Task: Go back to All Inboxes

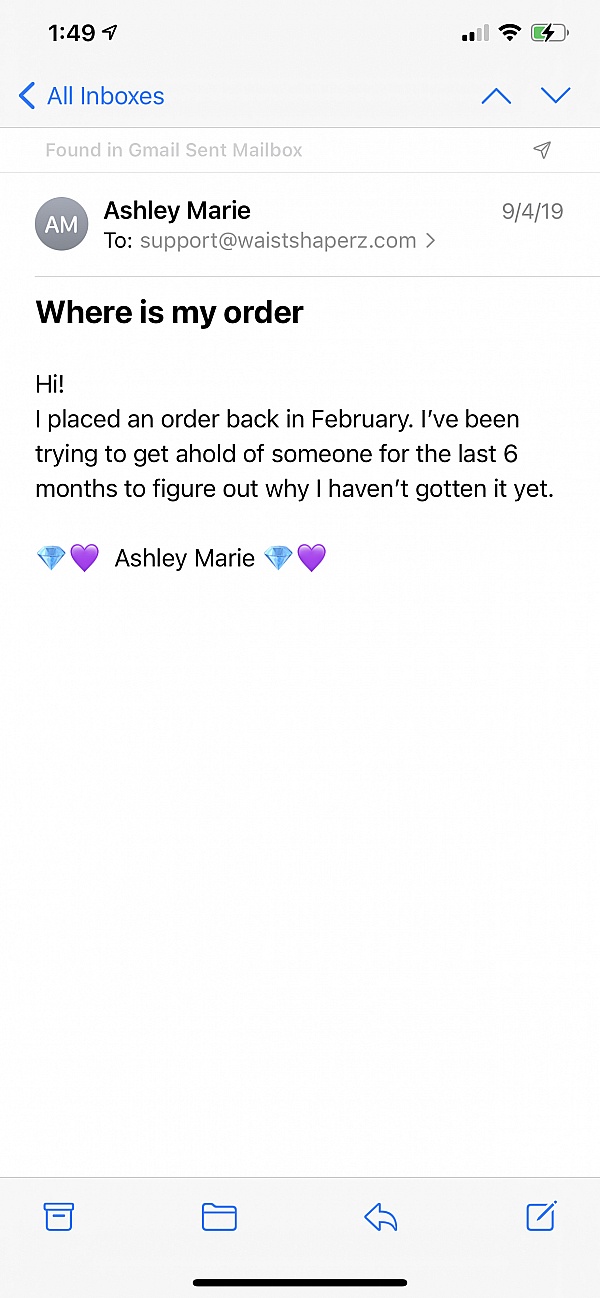Action: (91, 96)
